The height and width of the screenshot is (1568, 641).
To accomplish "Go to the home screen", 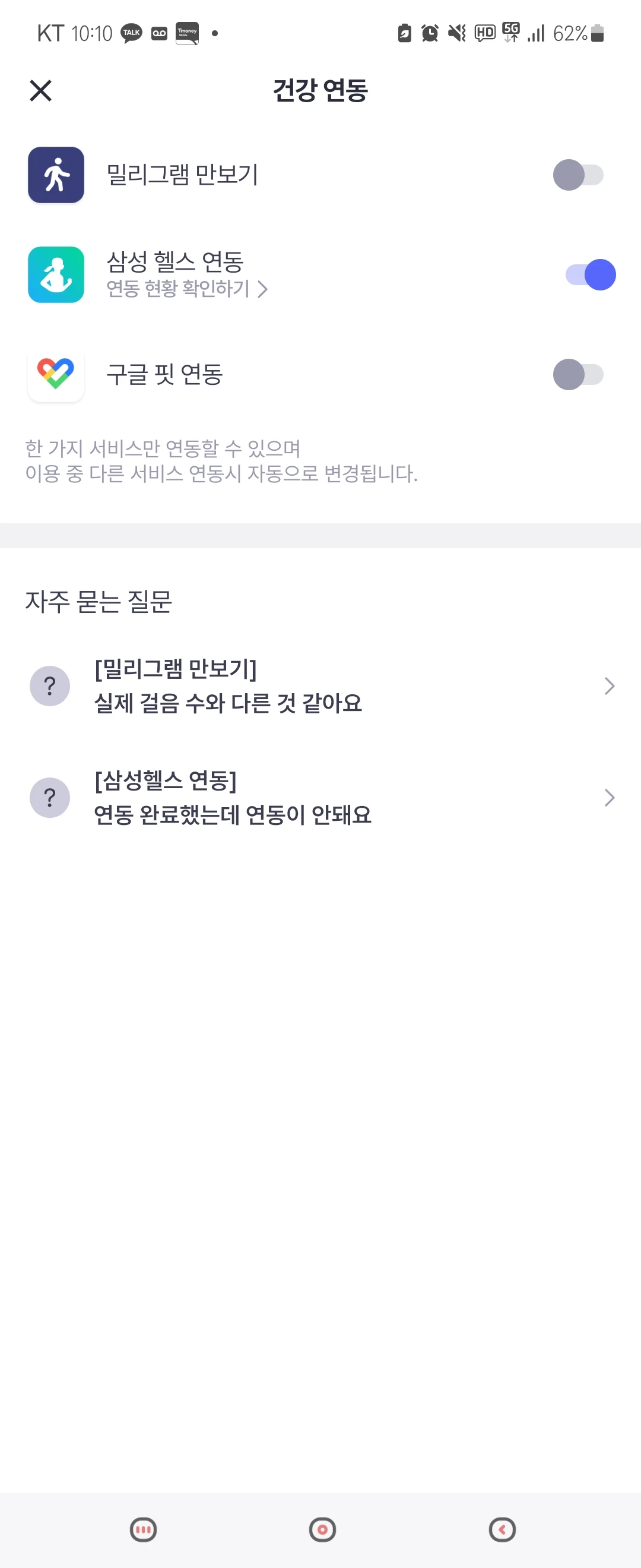I will tap(322, 1529).
